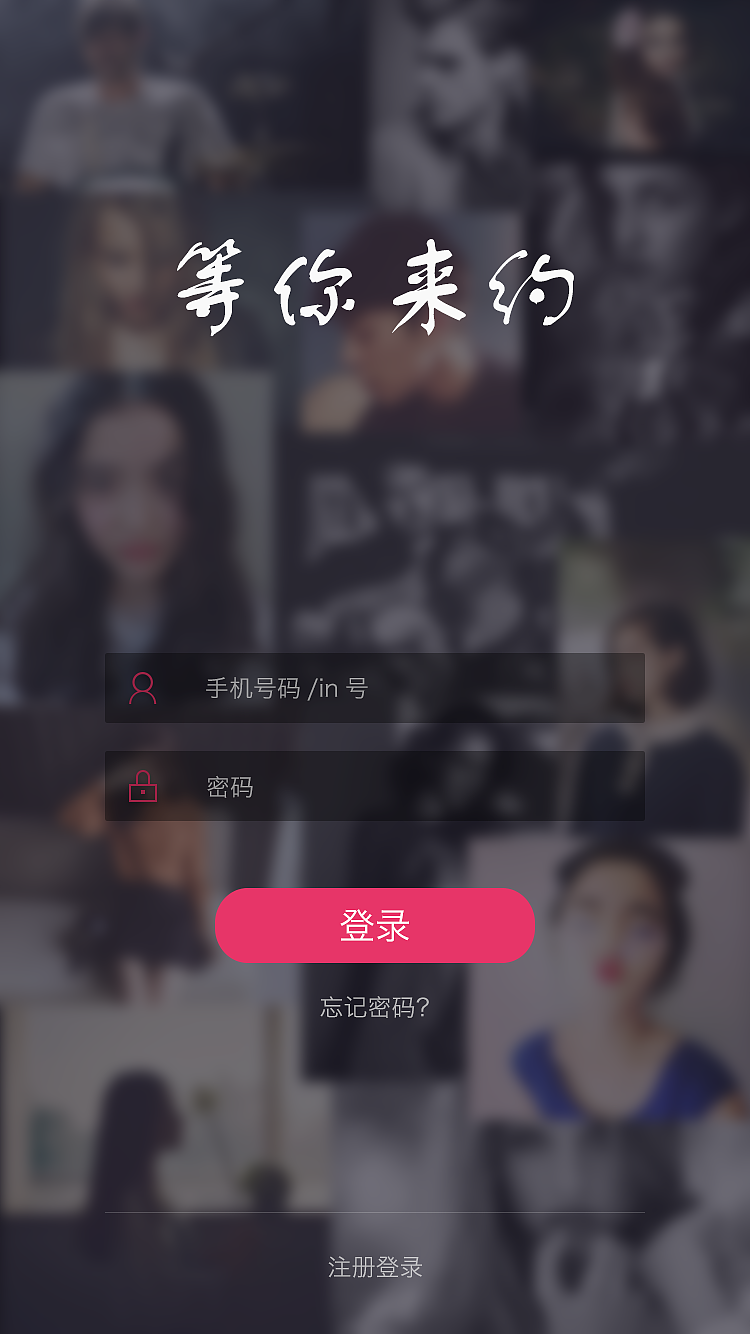Click the security lock symbol on the login form
The image size is (750, 1334).
pyautogui.click(x=141, y=787)
